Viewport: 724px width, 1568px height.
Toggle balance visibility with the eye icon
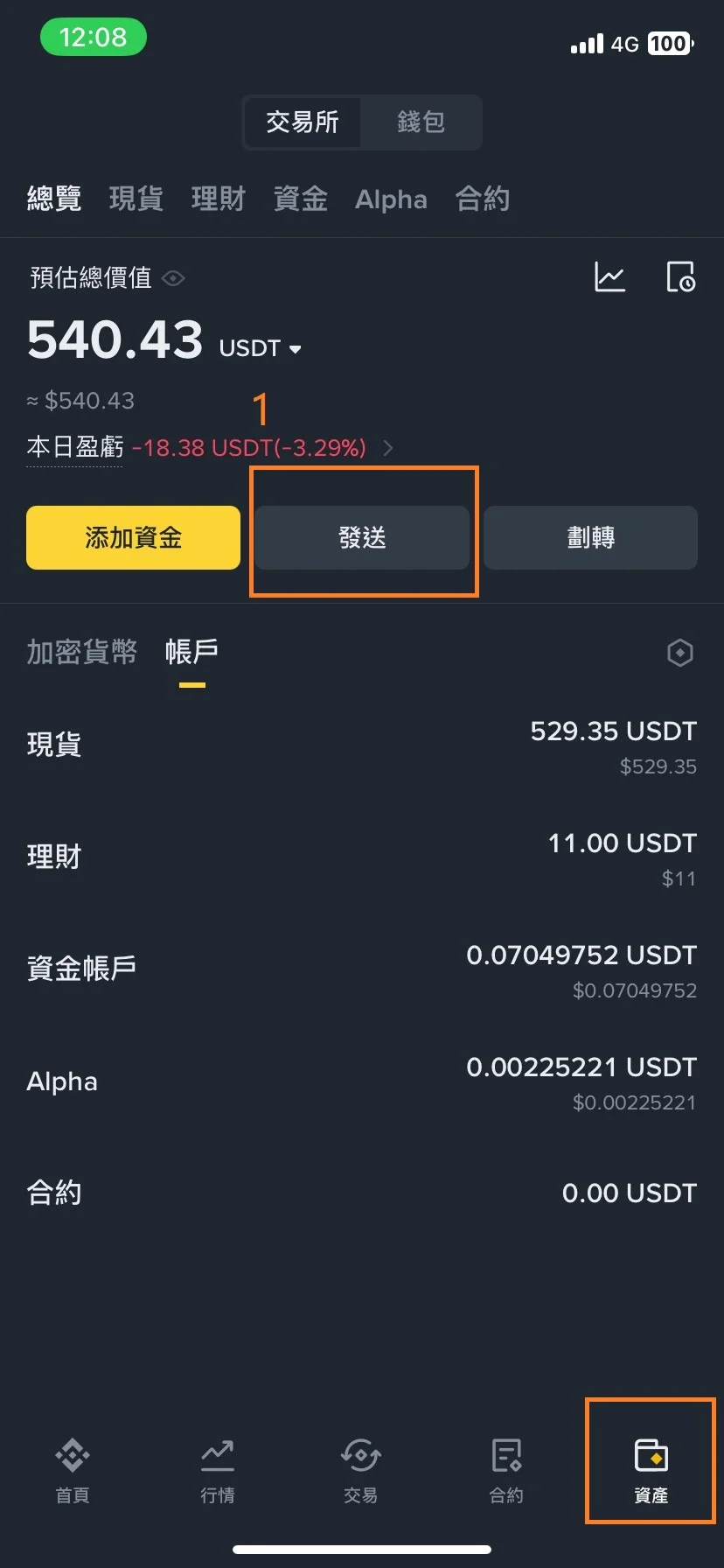(172, 278)
